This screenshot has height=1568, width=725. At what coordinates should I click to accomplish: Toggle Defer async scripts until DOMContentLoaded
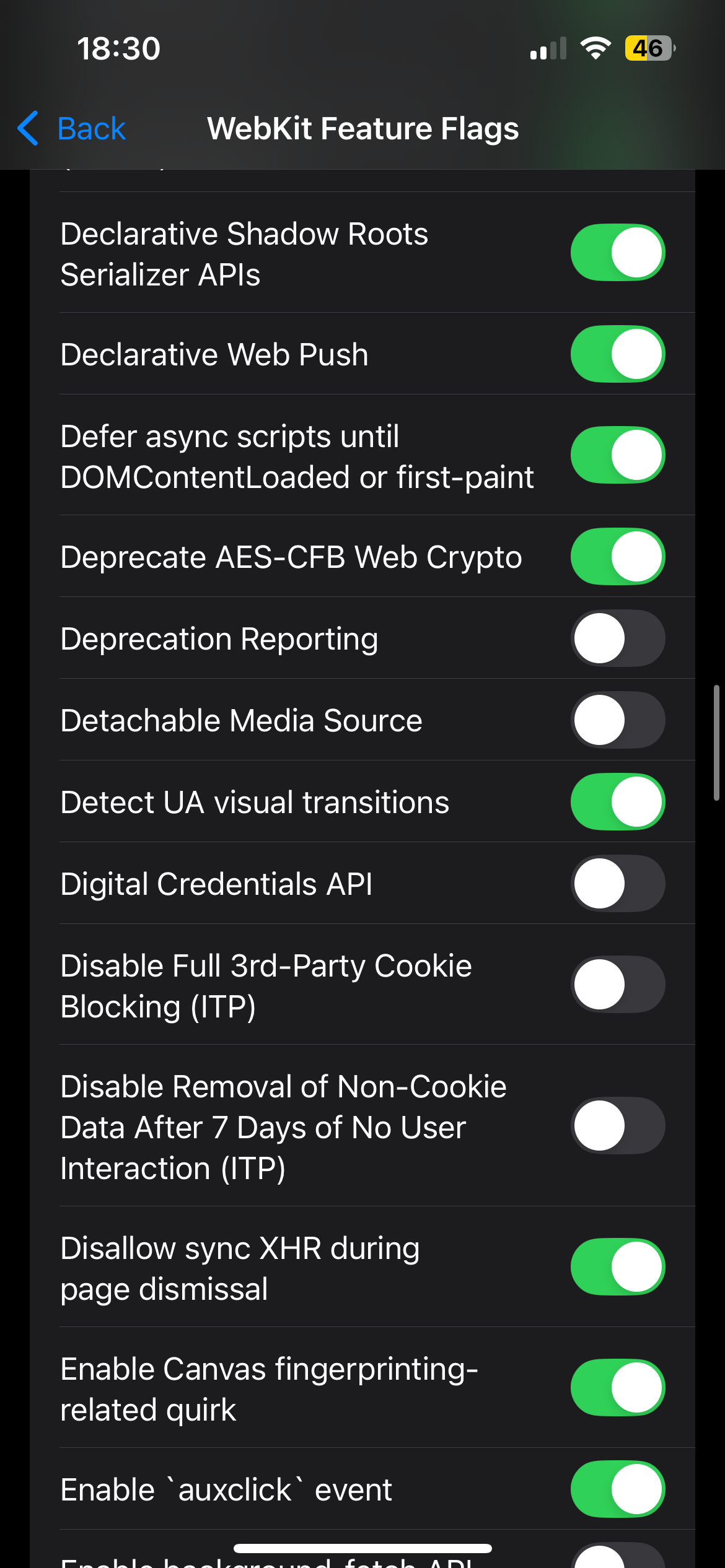(617, 455)
